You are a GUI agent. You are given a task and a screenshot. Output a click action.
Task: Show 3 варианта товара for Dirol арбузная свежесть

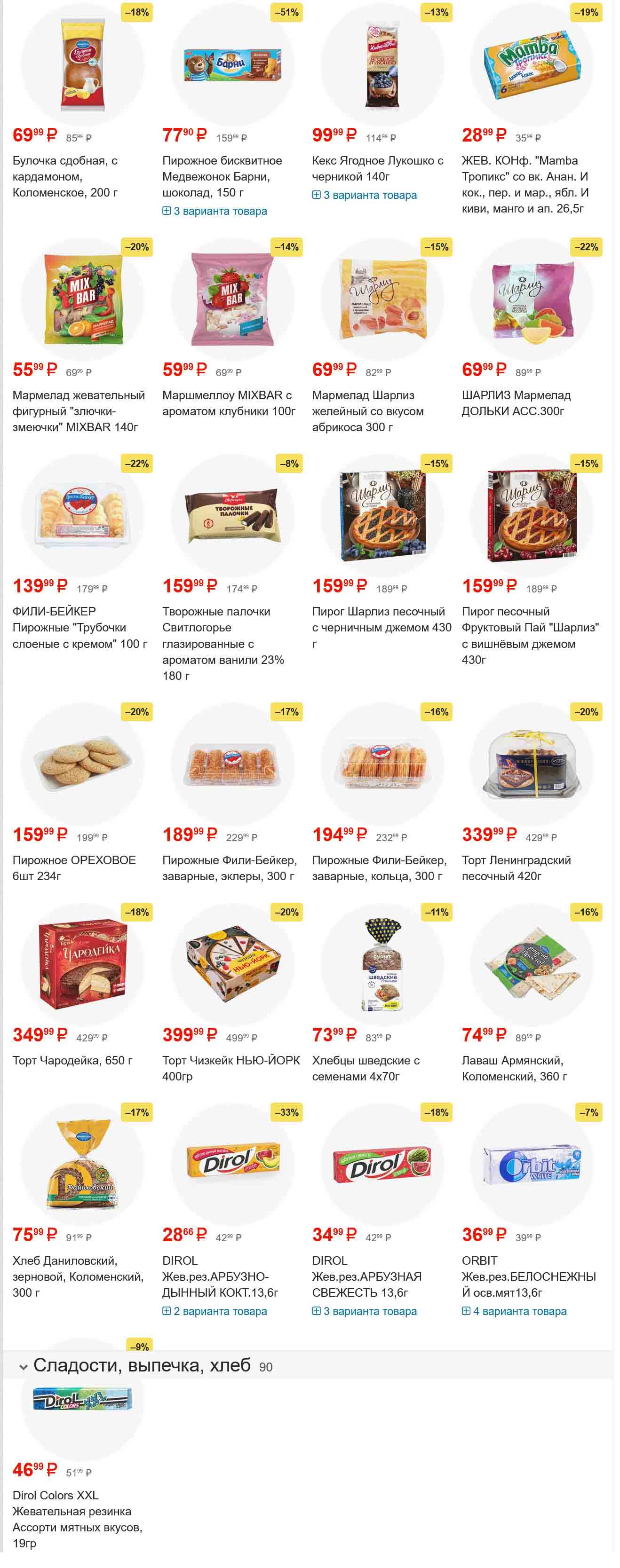click(364, 1311)
